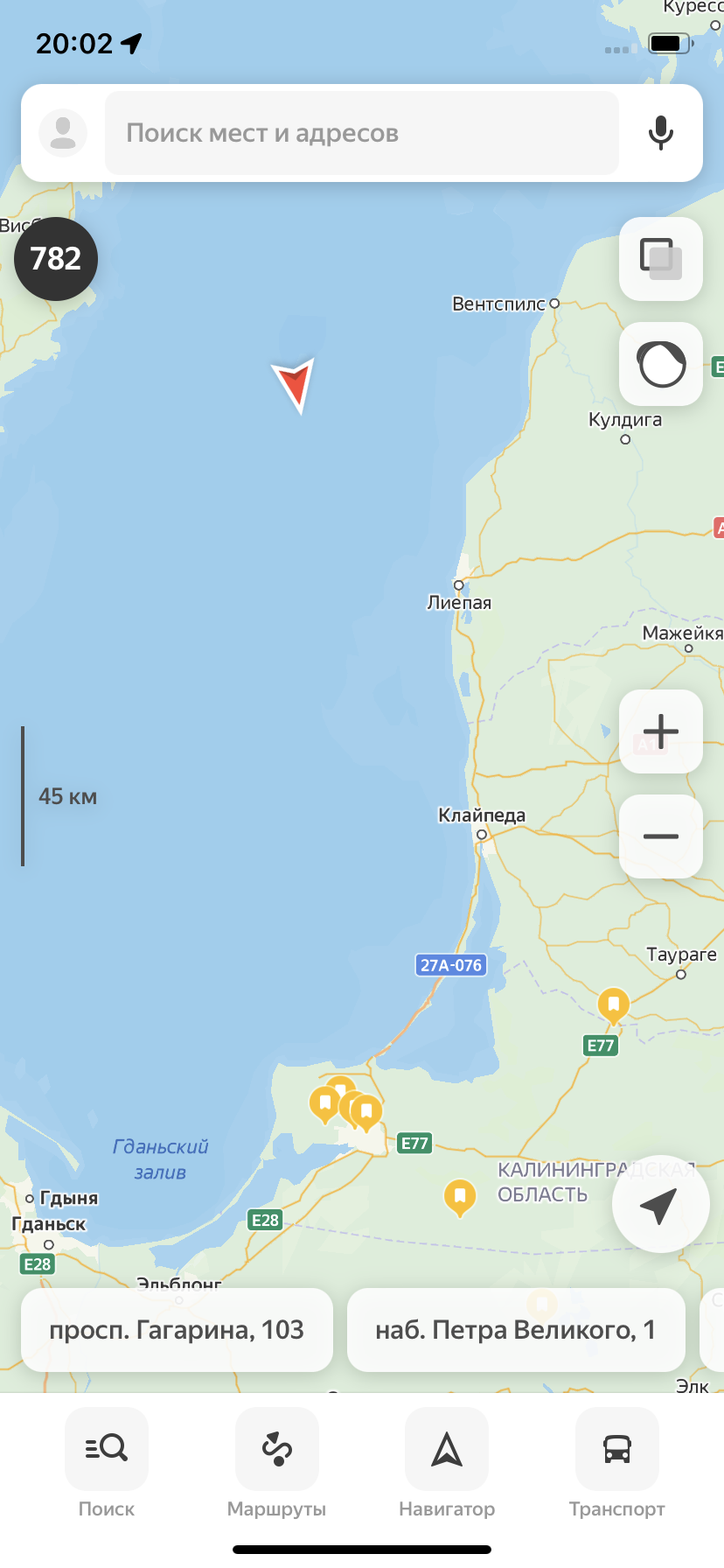Viewport: 724px width, 1568px height.
Task: Select the address просп. Гагарина, 103
Action: pos(177,1330)
